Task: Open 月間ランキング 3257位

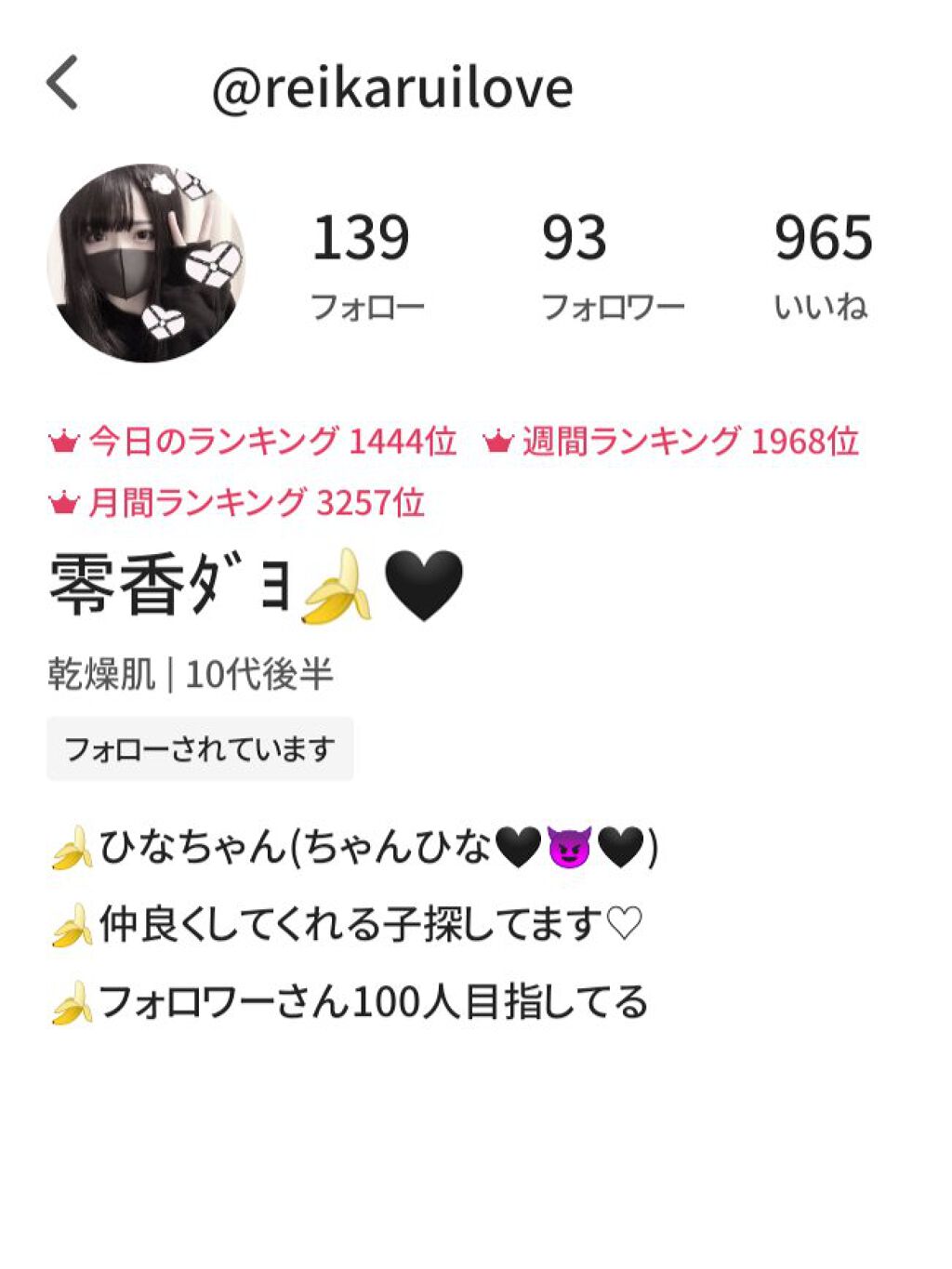Action: coord(237,504)
